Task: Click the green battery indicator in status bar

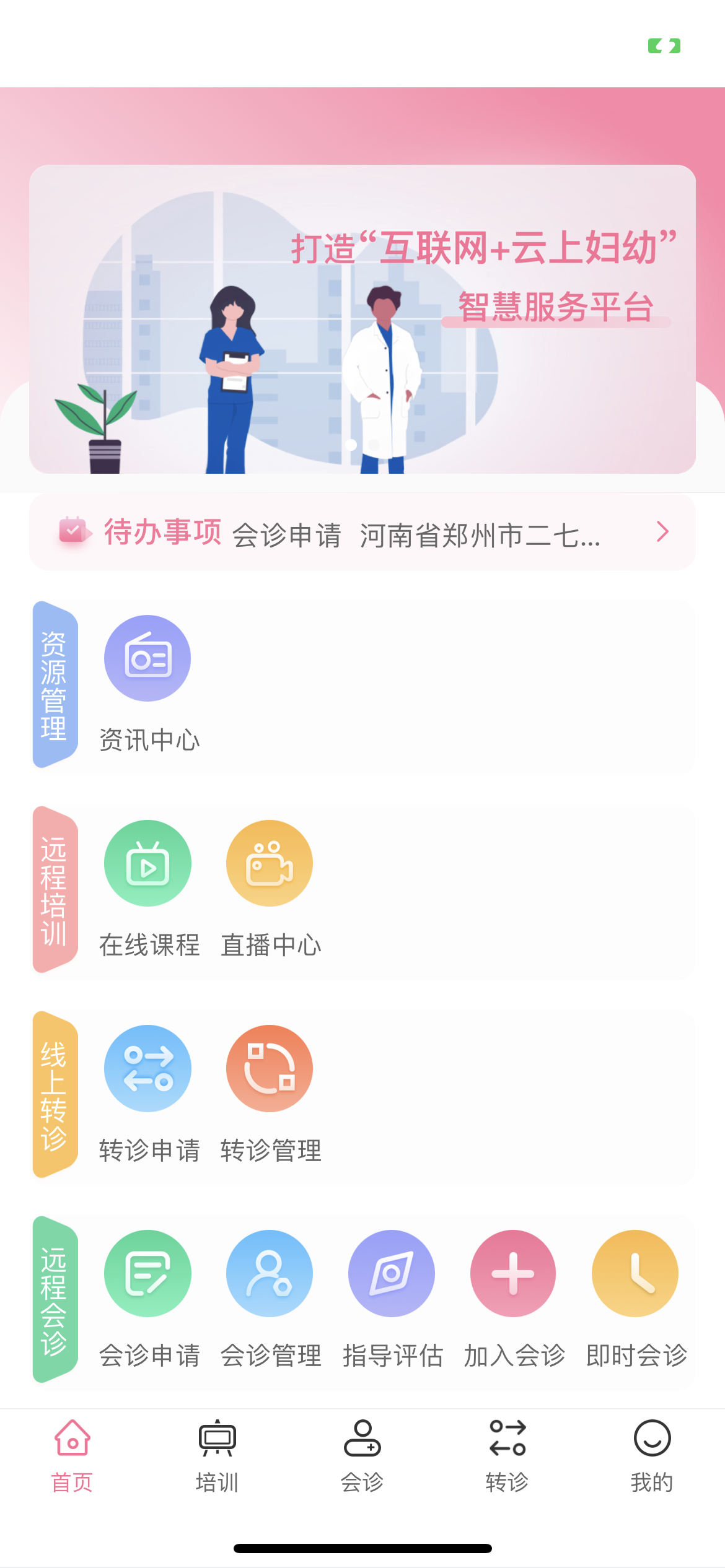Action: click(663, 45)
